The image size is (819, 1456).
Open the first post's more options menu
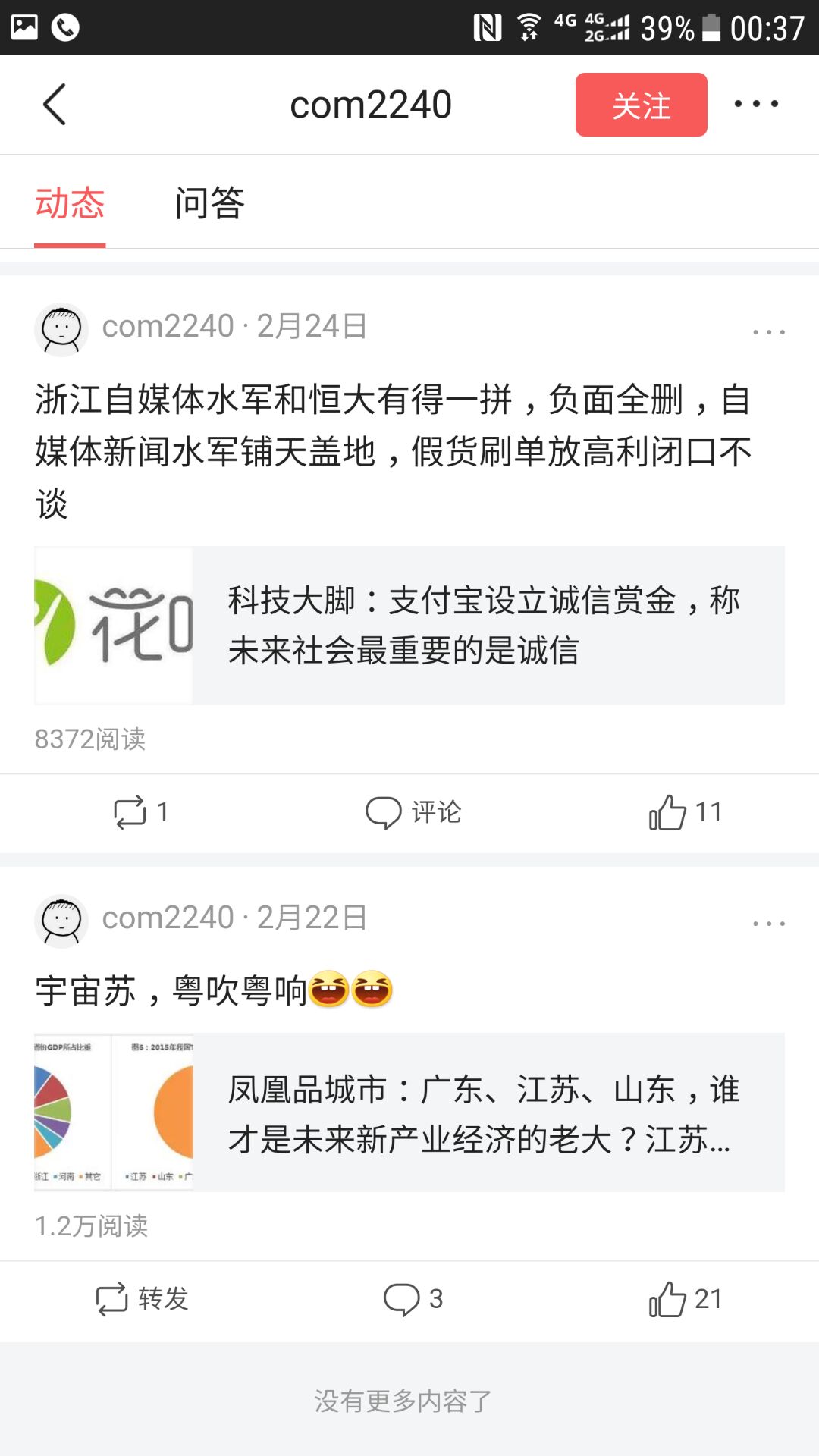pyautogui.click(x=768, y=331)
